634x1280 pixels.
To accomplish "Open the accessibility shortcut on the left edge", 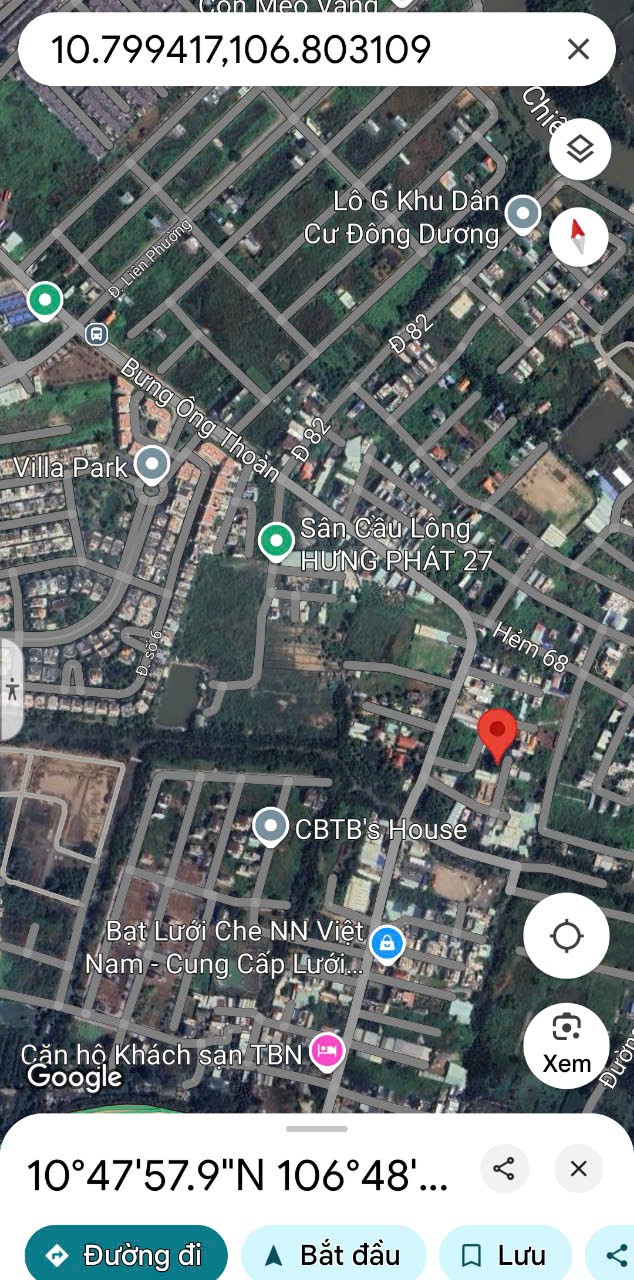I will (10, 689).
